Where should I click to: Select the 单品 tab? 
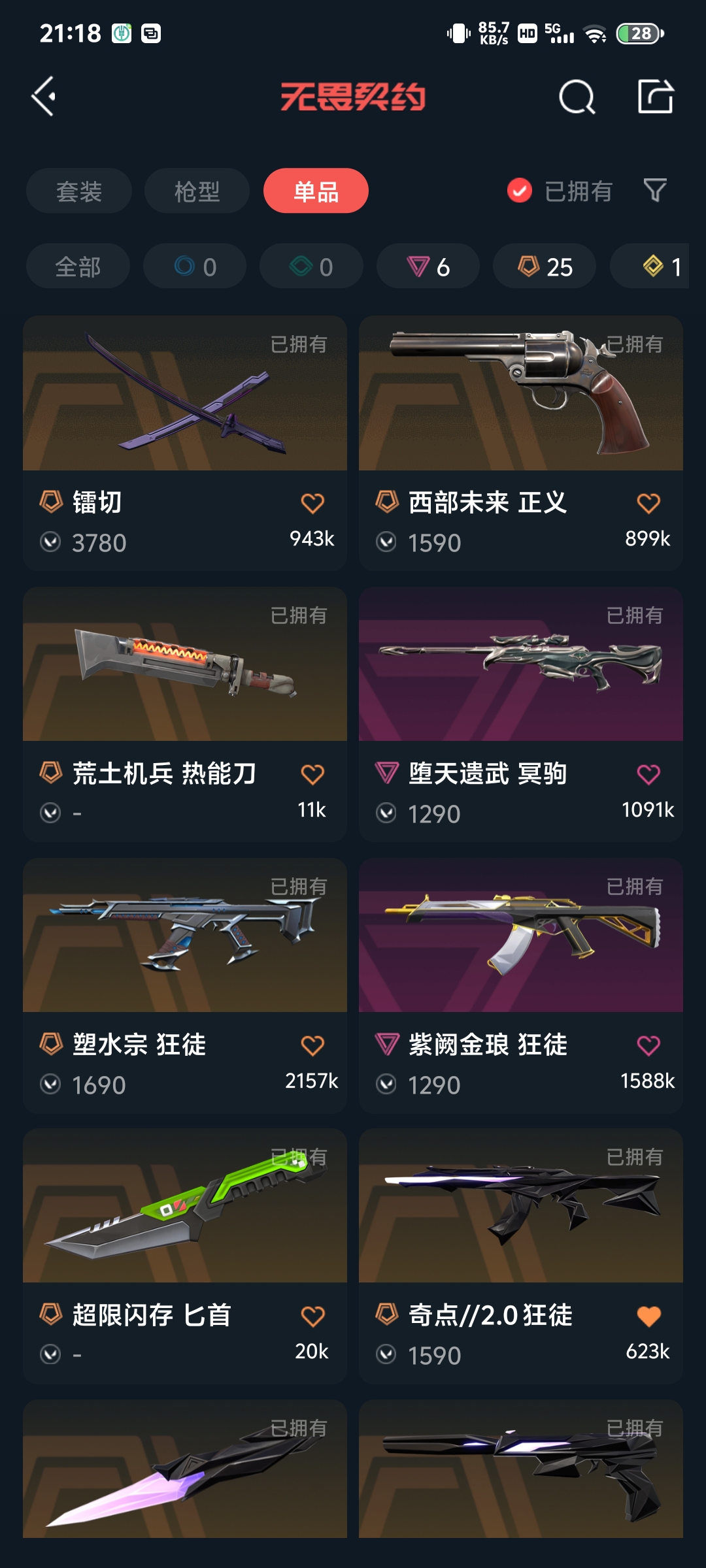pyautogui.click(x=316, y=191)
